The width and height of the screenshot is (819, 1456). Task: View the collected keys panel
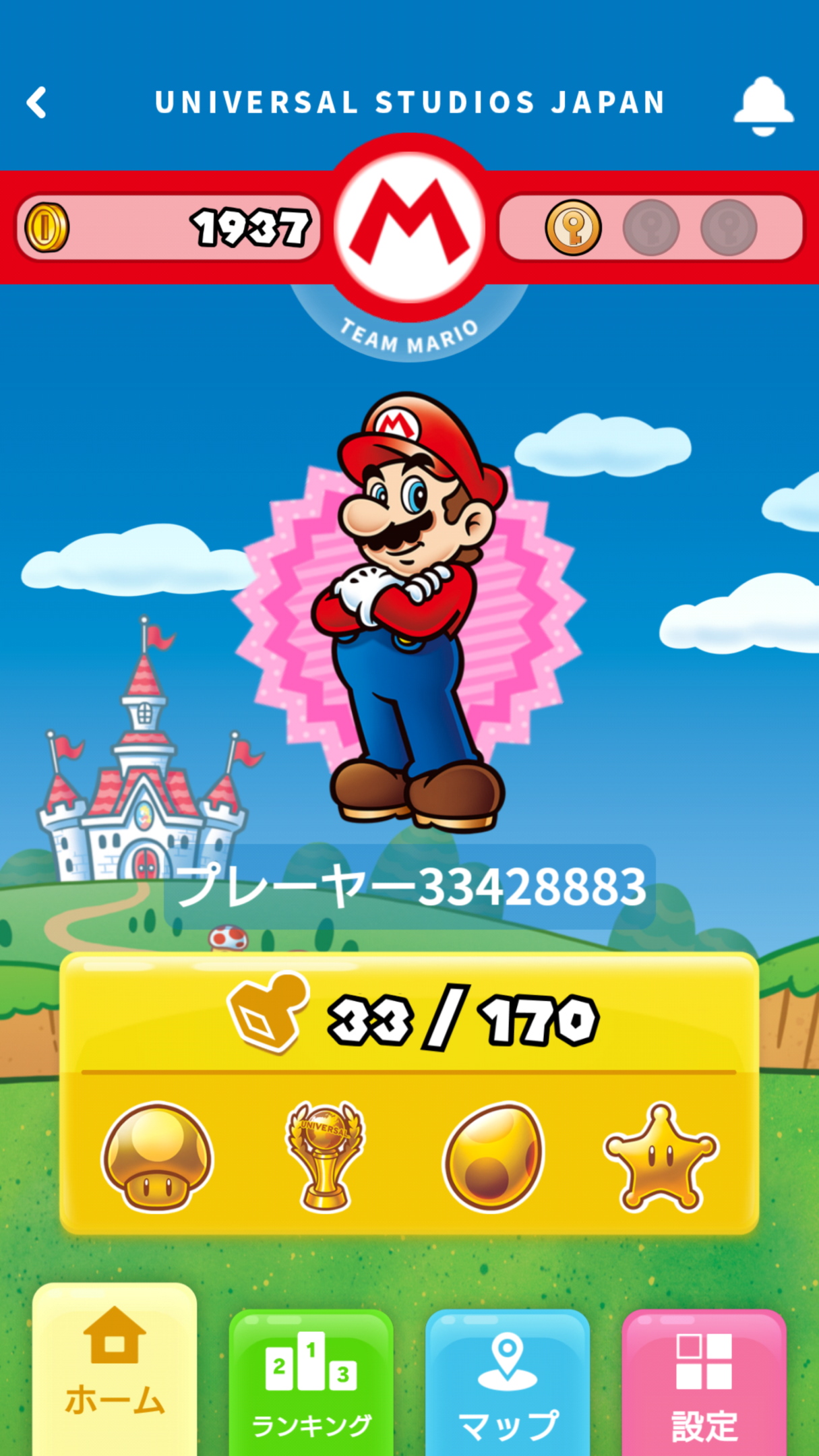pos(650,228)
